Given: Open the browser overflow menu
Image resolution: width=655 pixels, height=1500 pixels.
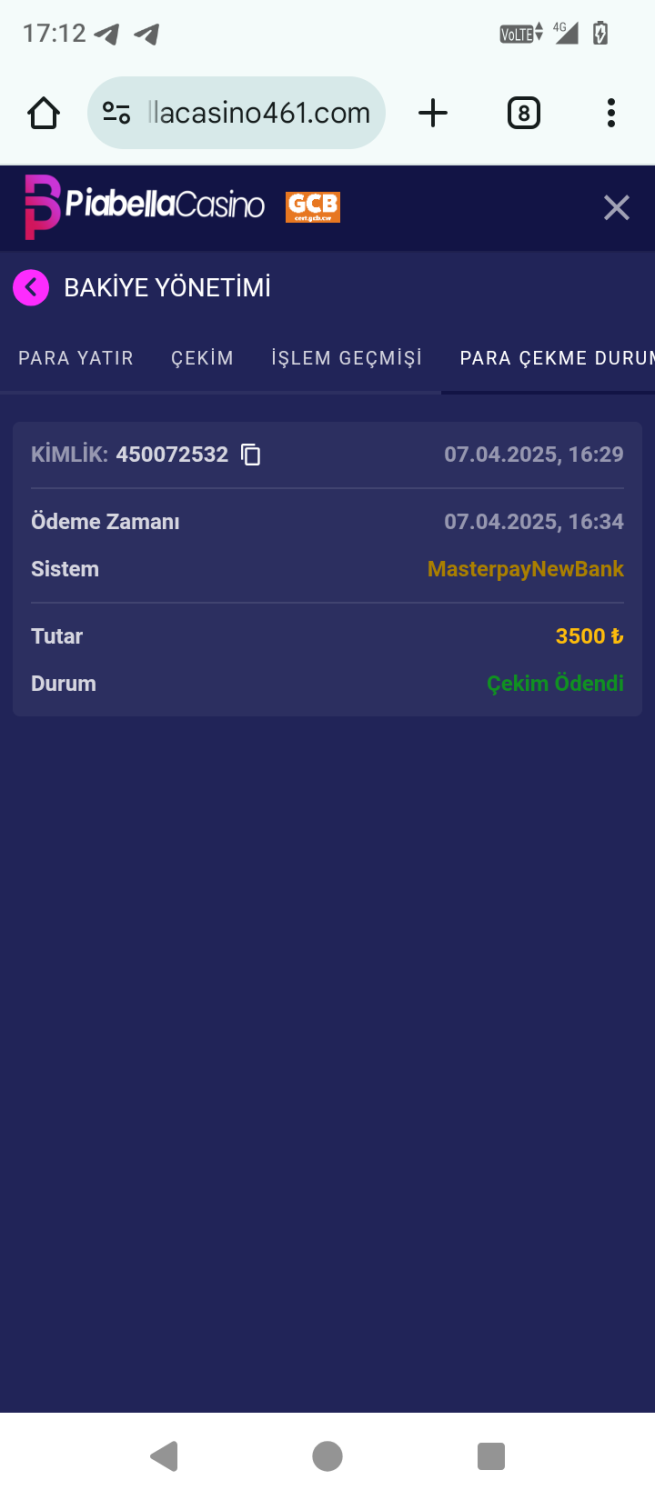Looking at the screenshot, I should (x=611, y=113).
